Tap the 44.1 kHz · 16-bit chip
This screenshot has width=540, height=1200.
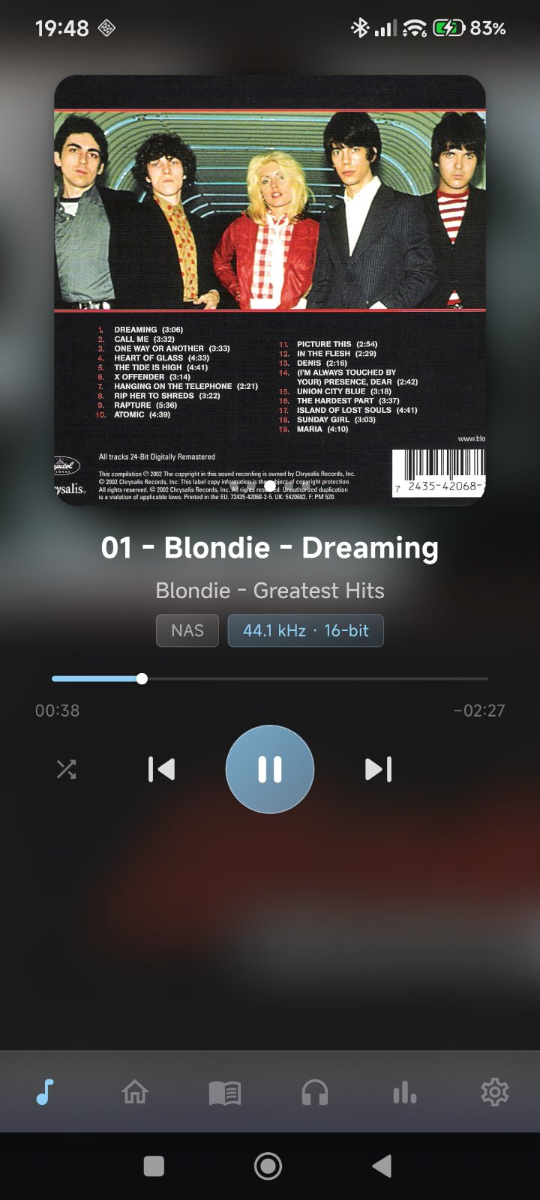305,631
